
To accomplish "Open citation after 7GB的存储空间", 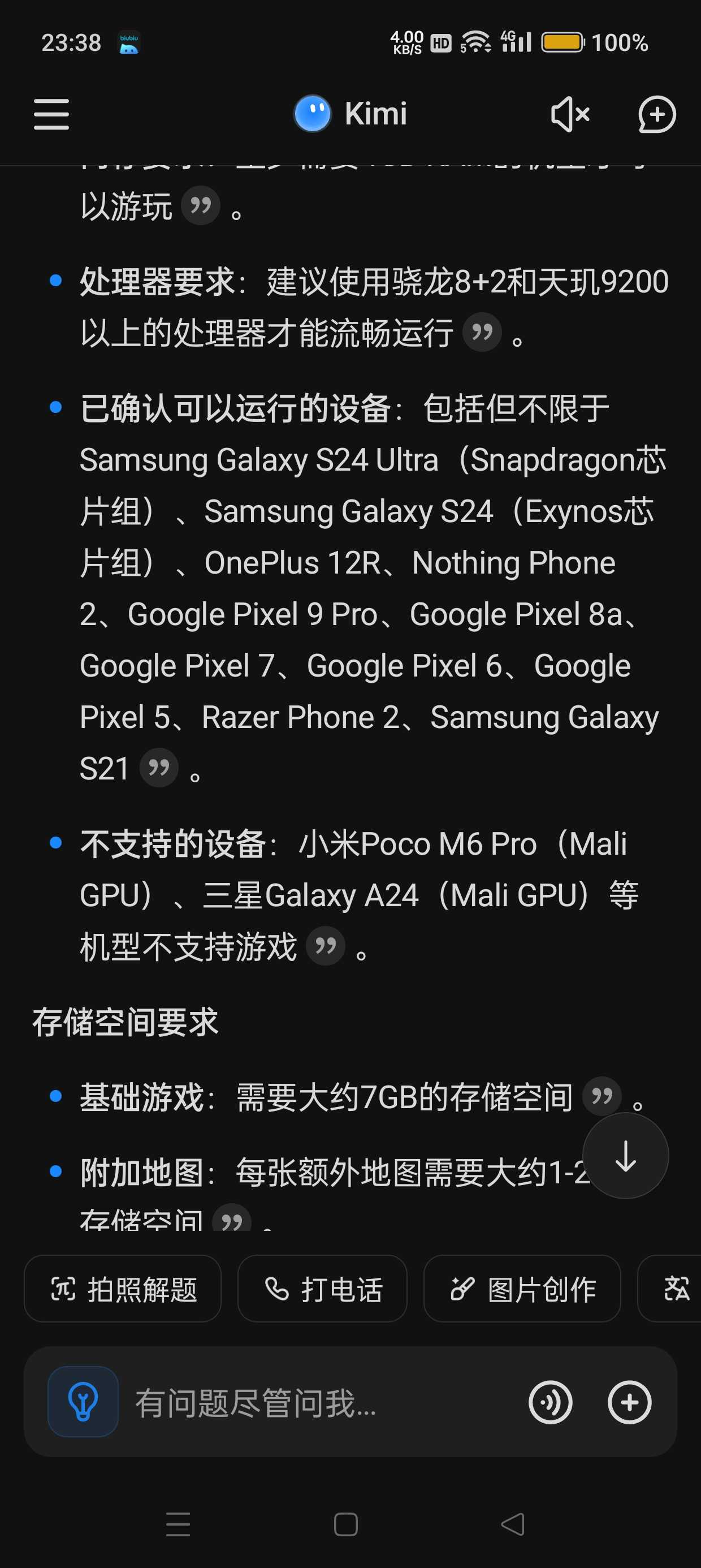I will pyautogui.click(x=602, y=1096).
